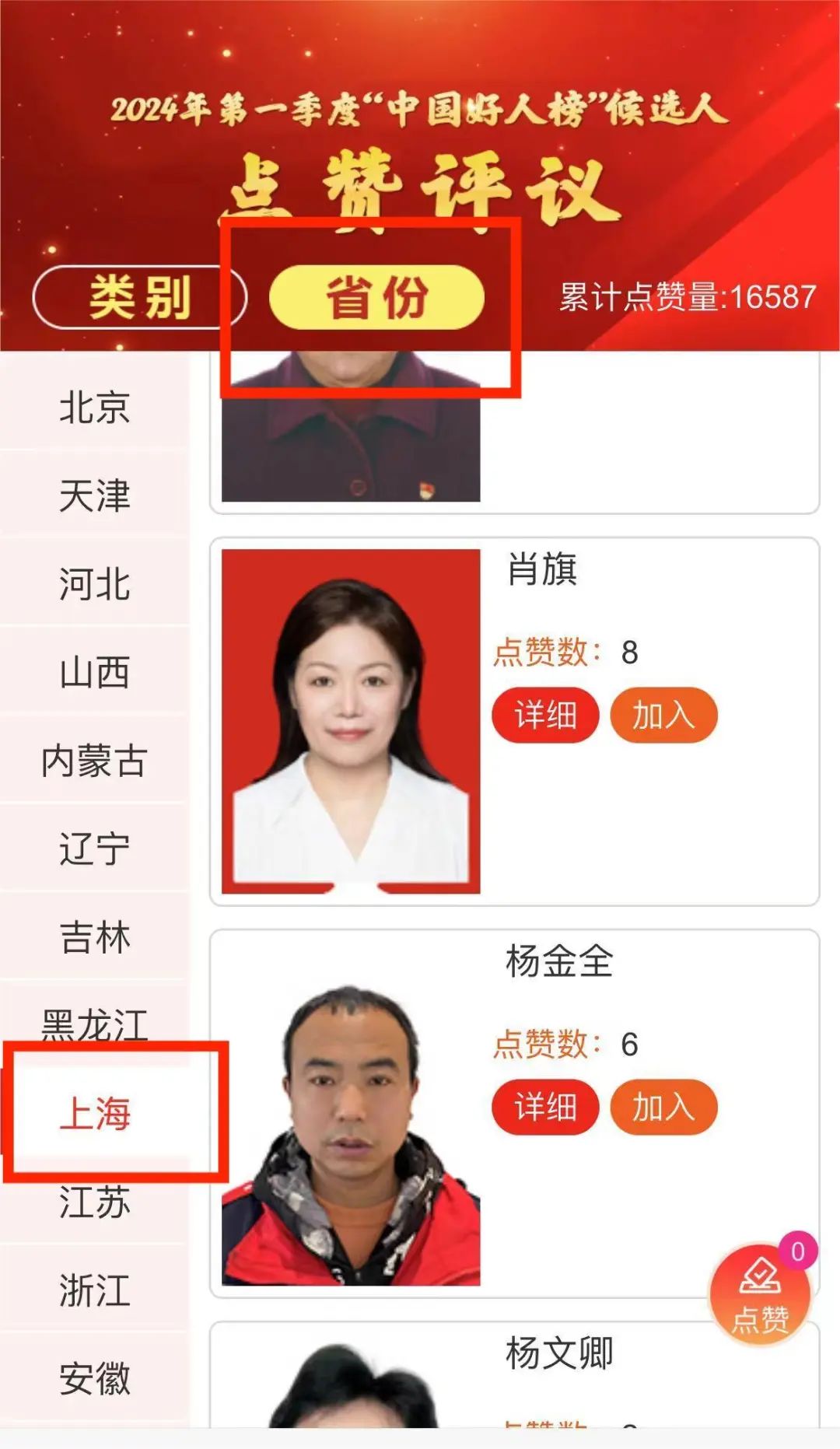View 详细 info for 肖旗
This screenshot has width=840, height=1449.
545,715
